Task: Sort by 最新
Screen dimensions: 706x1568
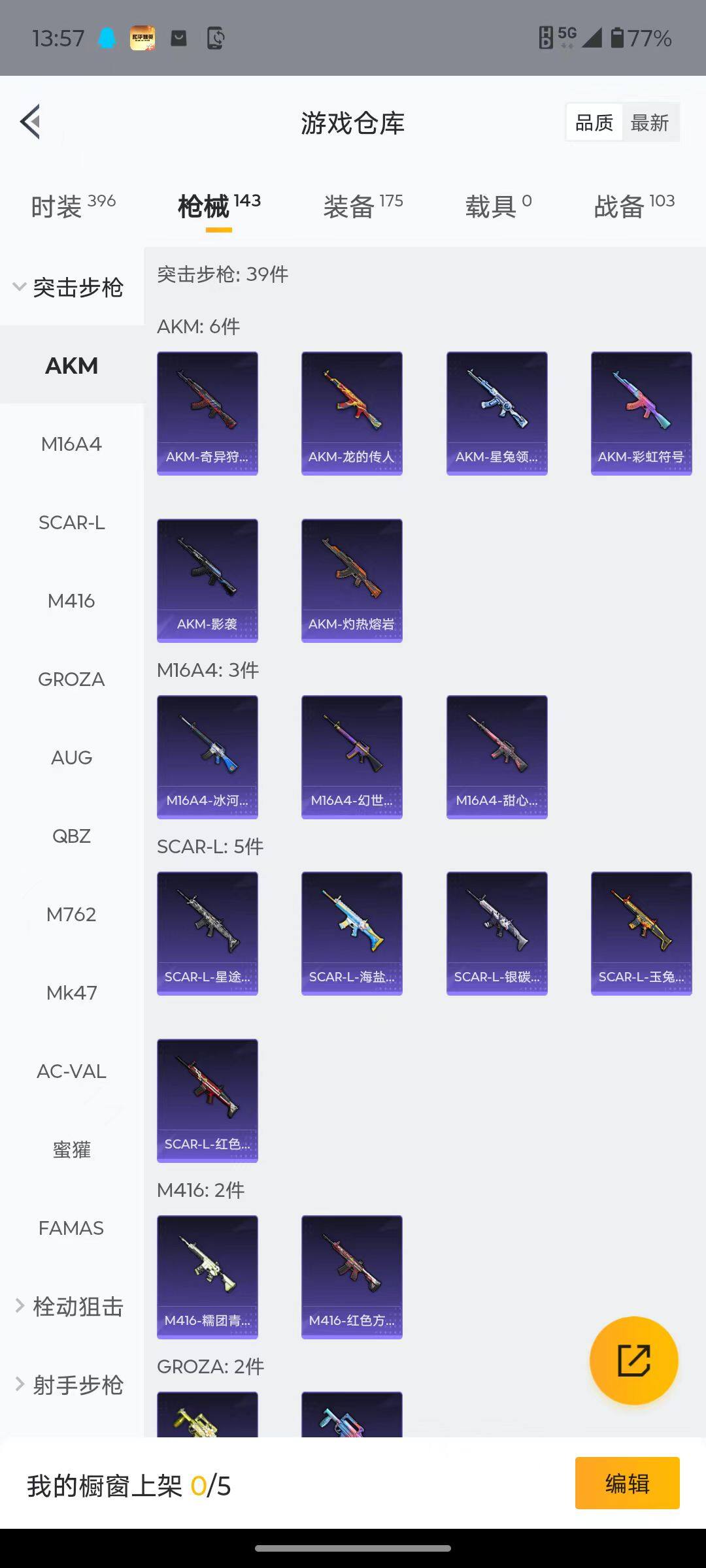Action: (x=649, y=122)
